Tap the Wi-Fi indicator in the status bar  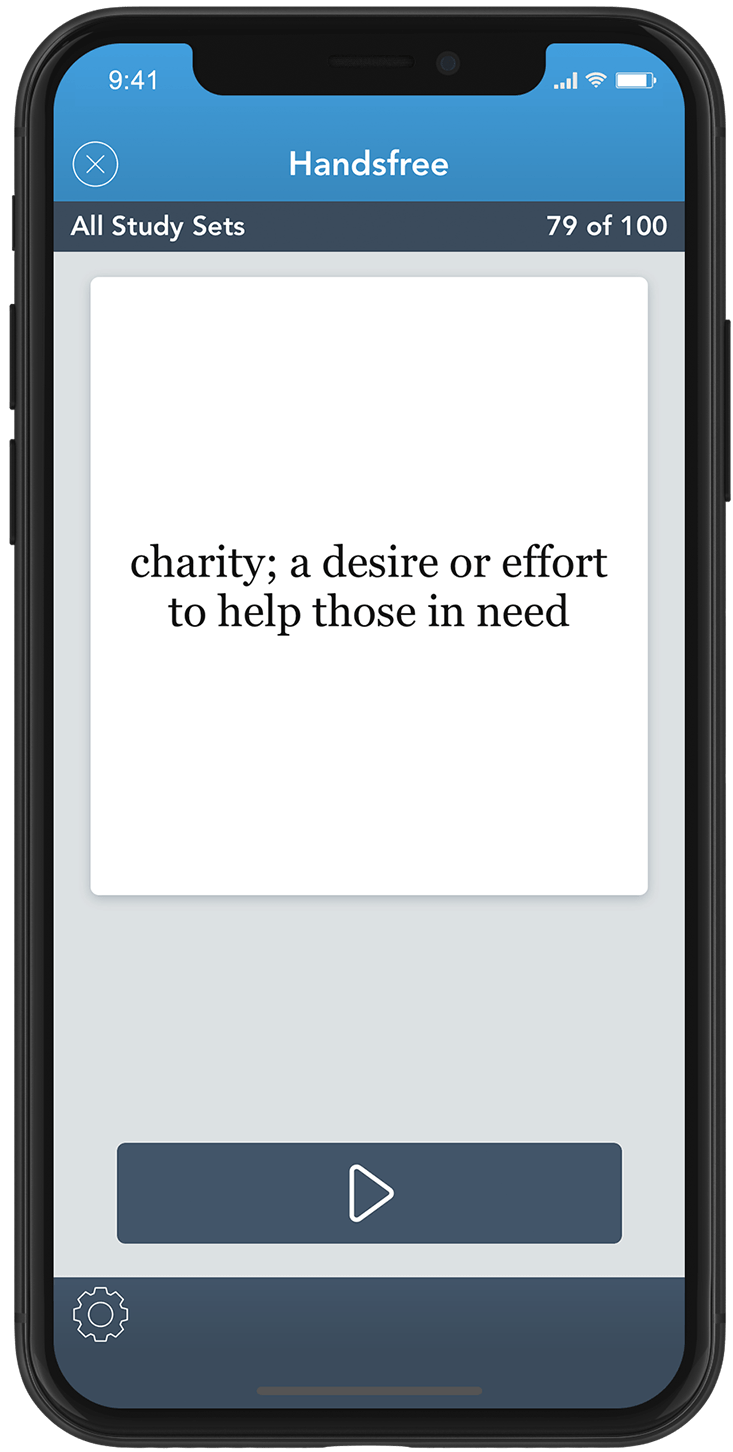pyautogui.click(x=597, y=80)
